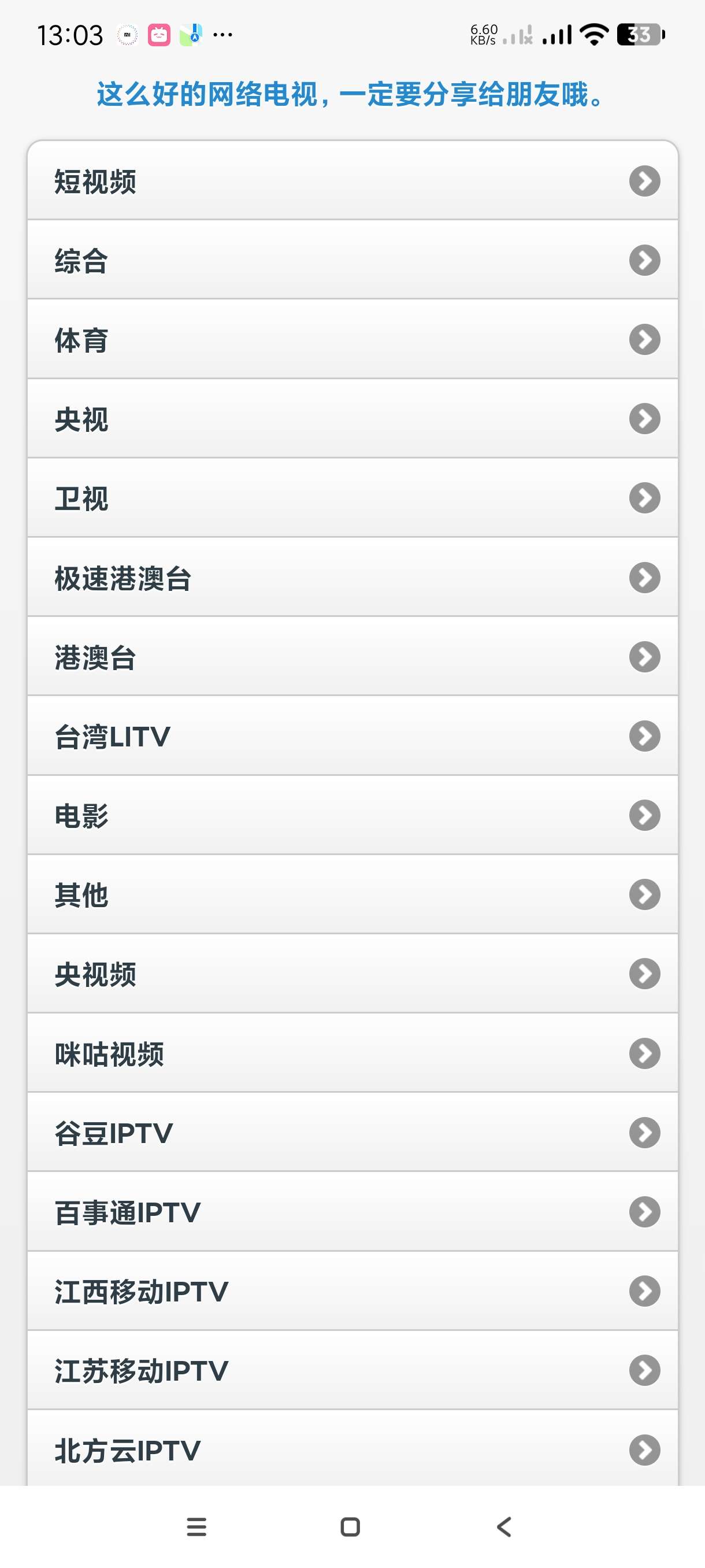
Task: Select 江西移动IPTV
Action: coord(352,1291)
